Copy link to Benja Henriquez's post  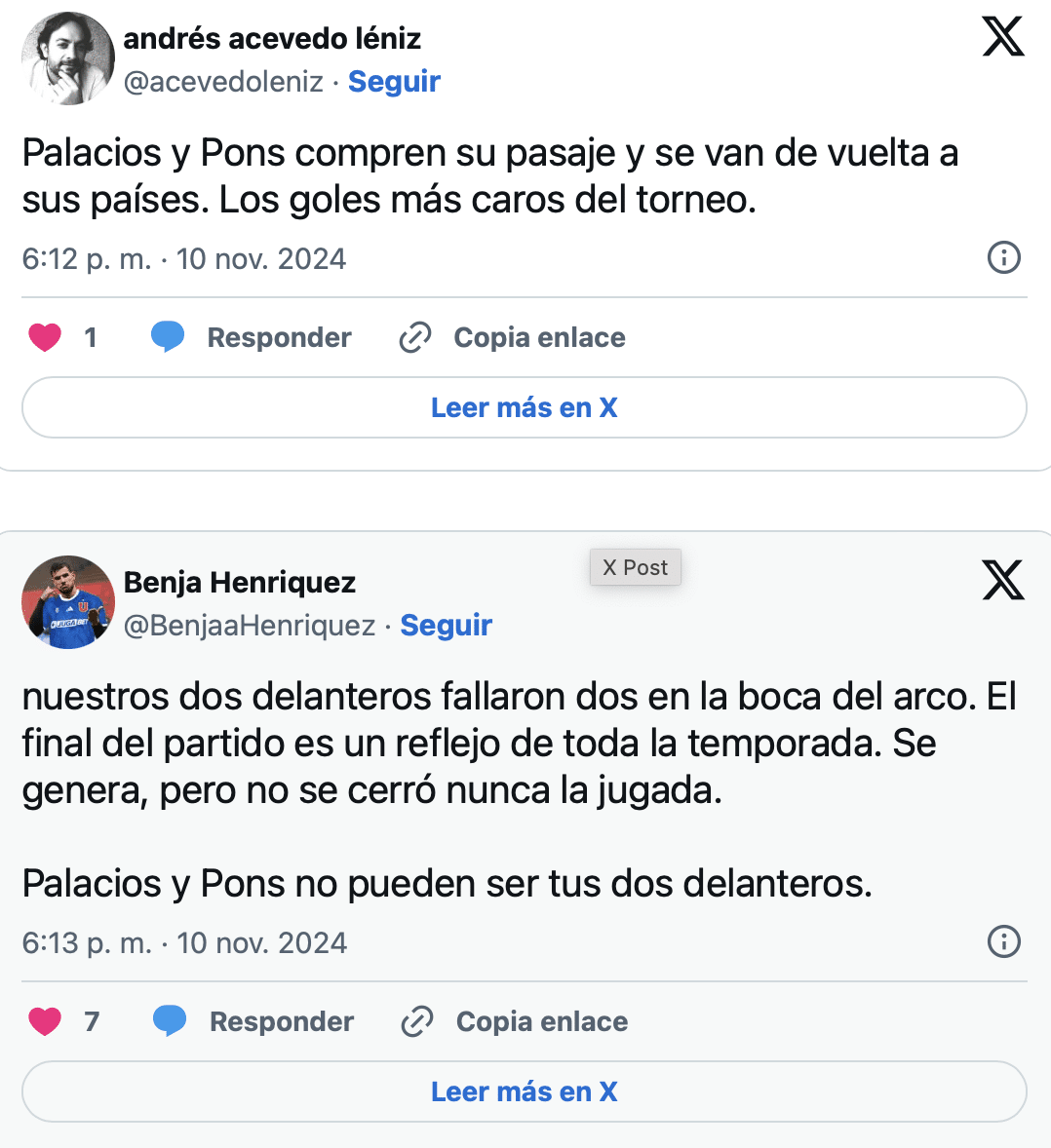(x=515, y=1021)
